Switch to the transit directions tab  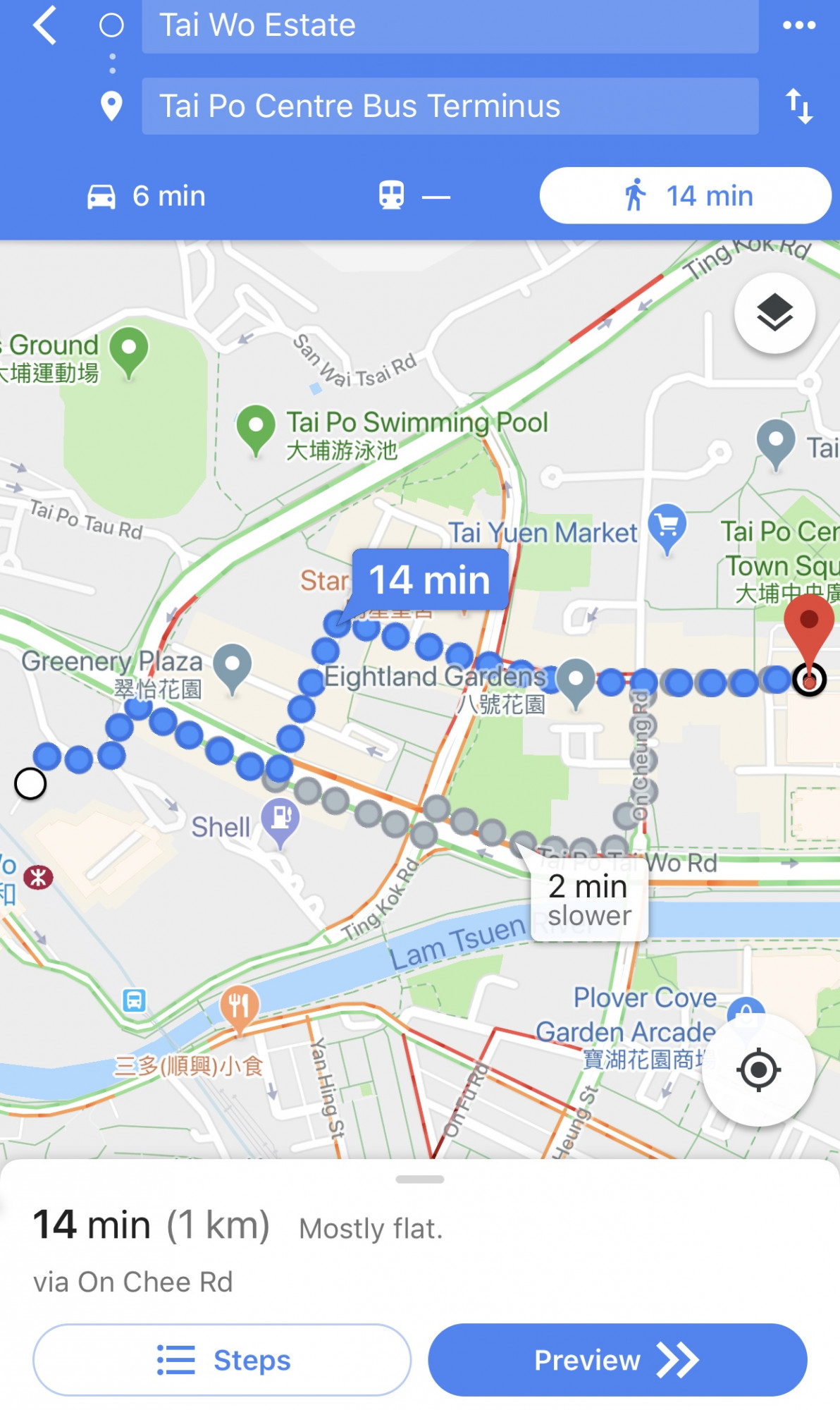click(x=413, y=196)
